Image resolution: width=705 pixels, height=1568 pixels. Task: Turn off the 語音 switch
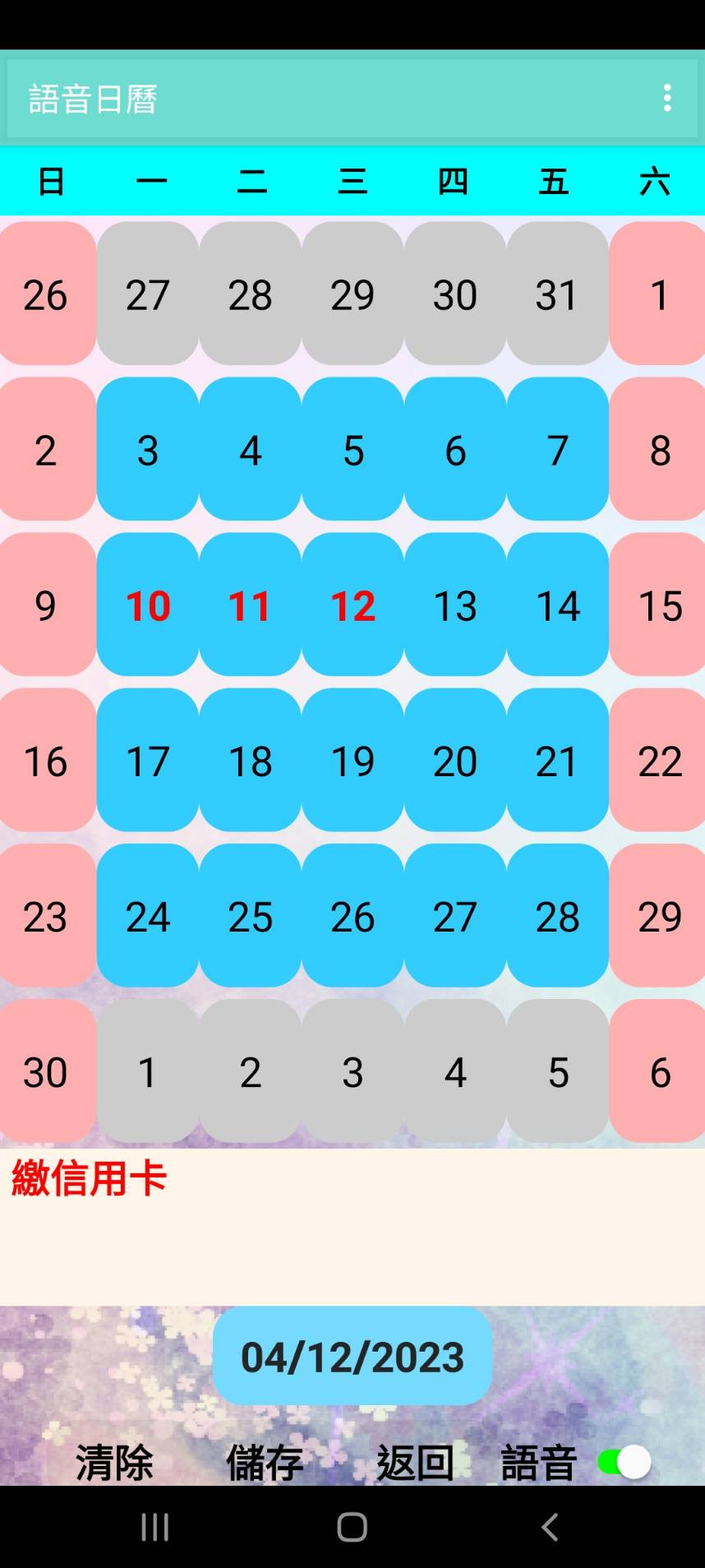click(x=625, y=1463)
